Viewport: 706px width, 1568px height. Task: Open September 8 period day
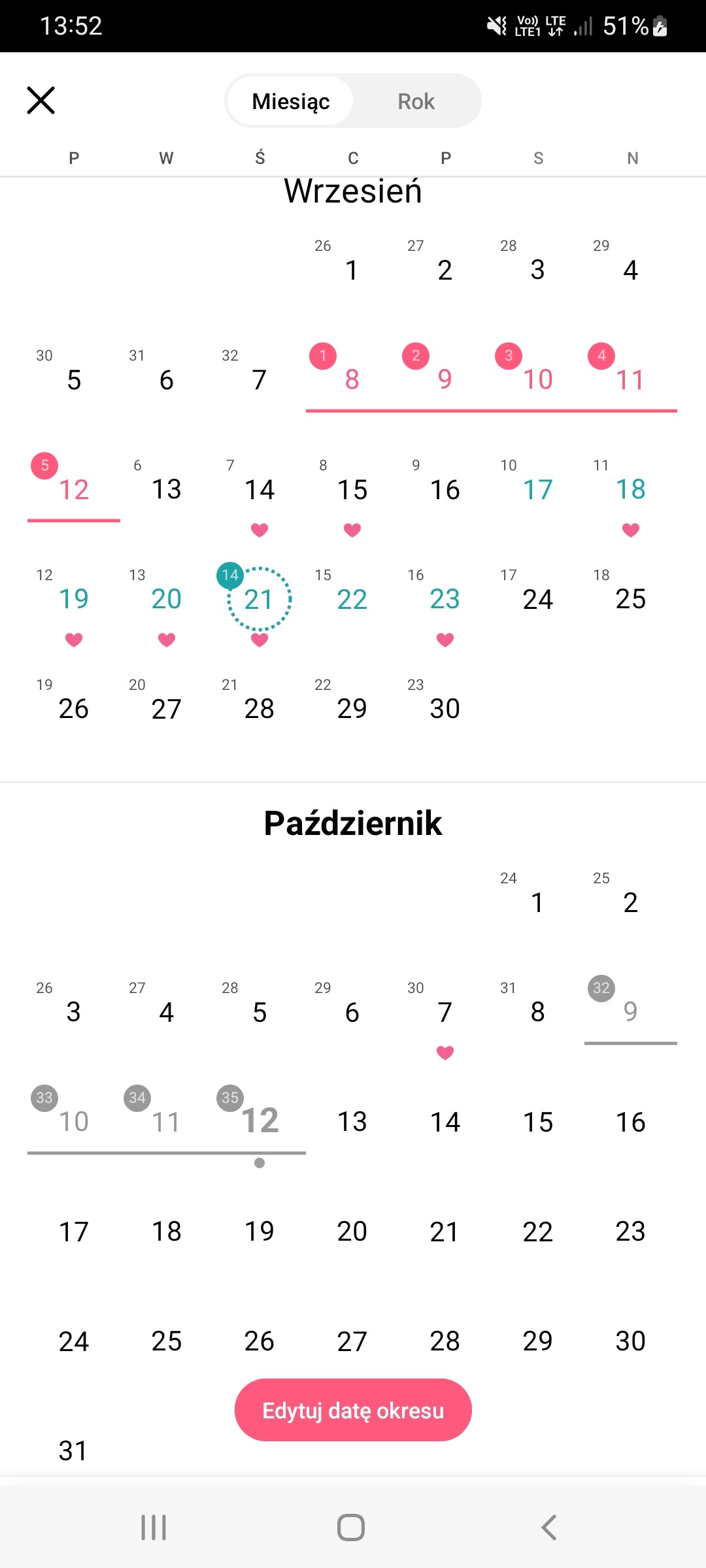click(x=352, y=380)
